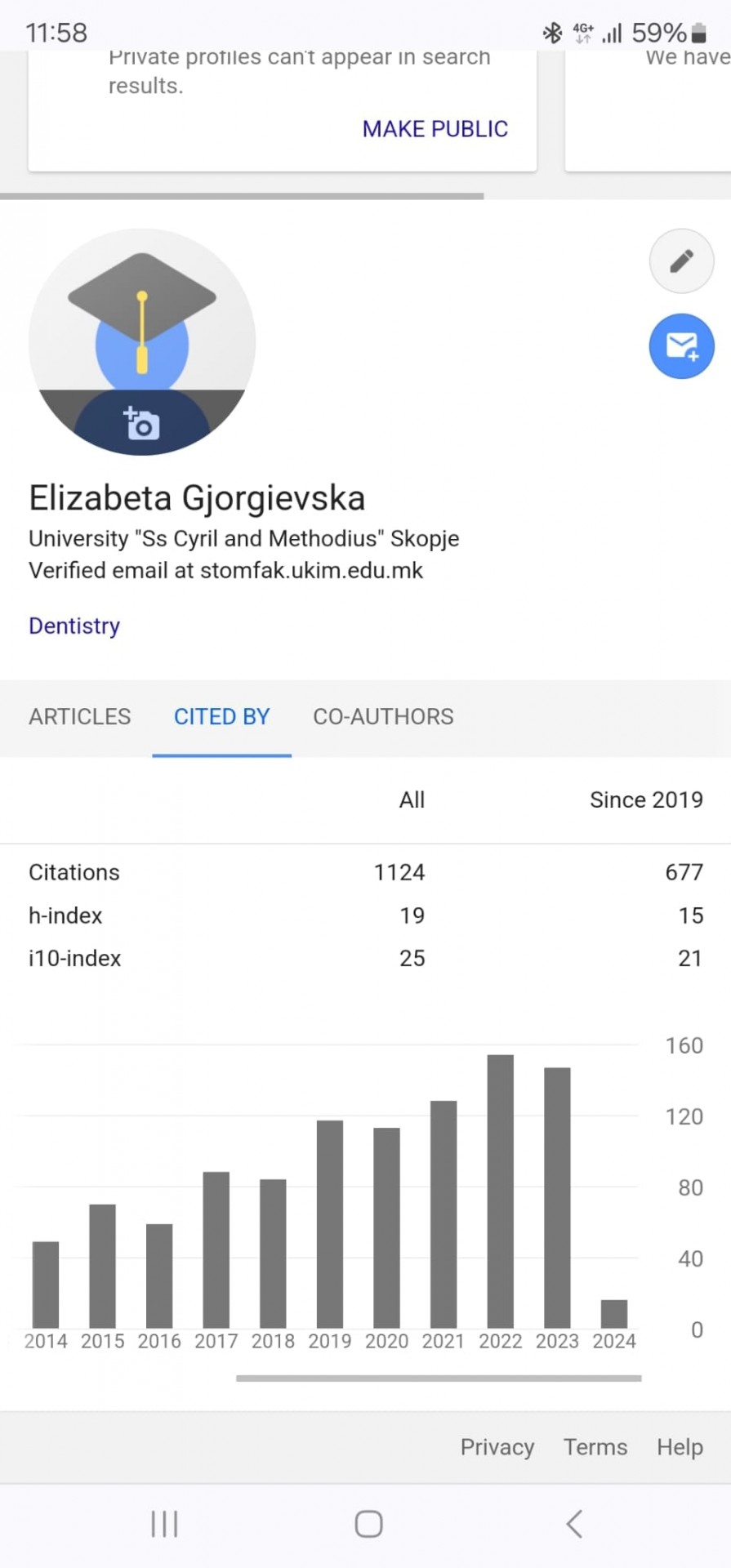Open the Dentistry interest link

pyautogui.click(x=74, y=626)
